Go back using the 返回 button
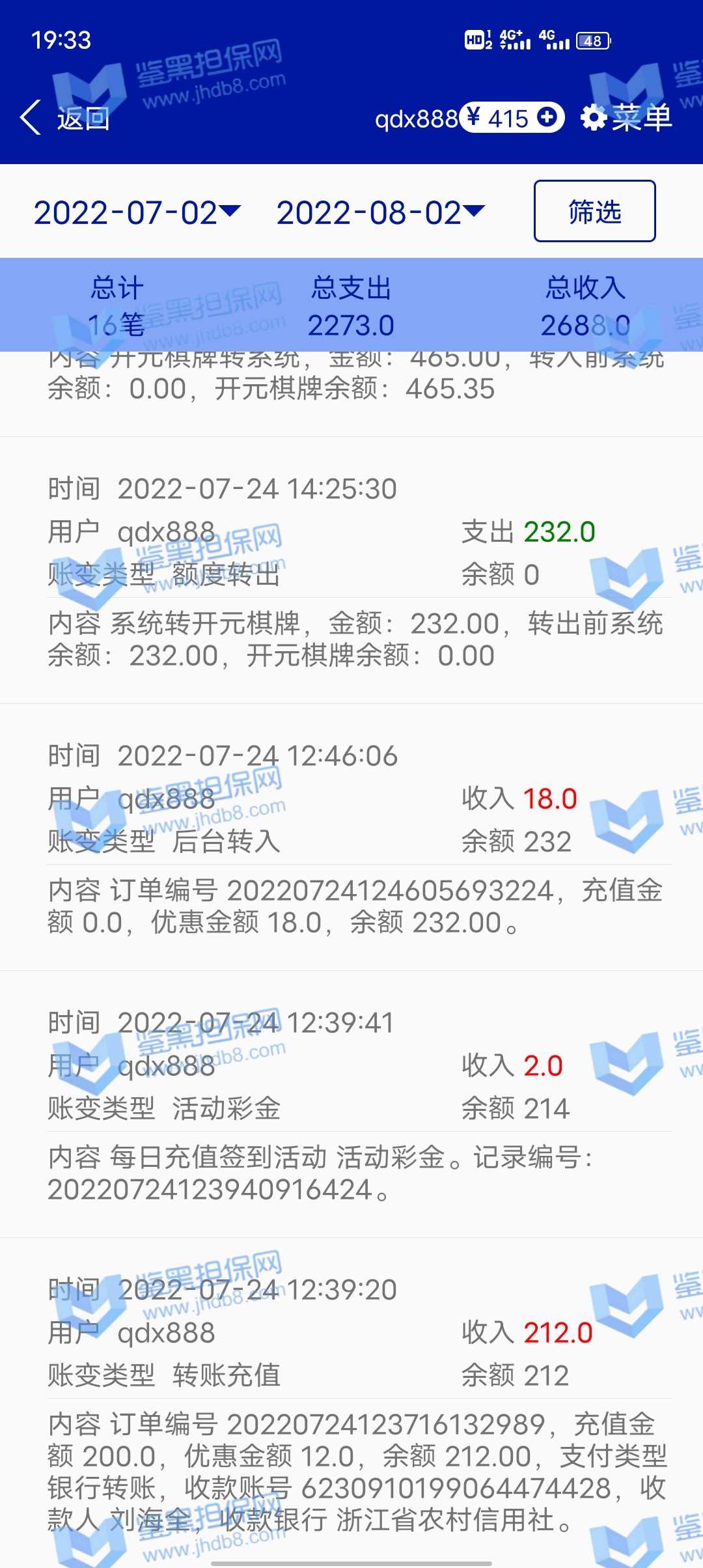The image size is (703, 1568). point(65,119)
